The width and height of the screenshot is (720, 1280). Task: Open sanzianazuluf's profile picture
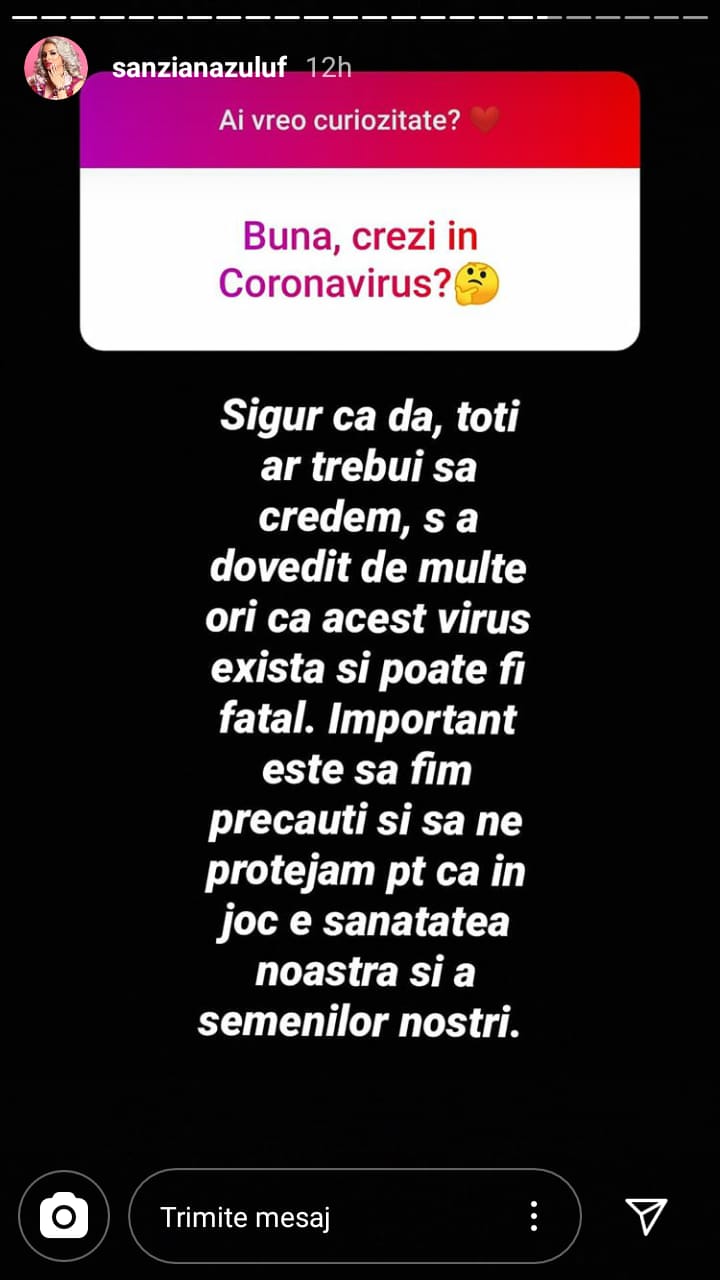point(56,68)
